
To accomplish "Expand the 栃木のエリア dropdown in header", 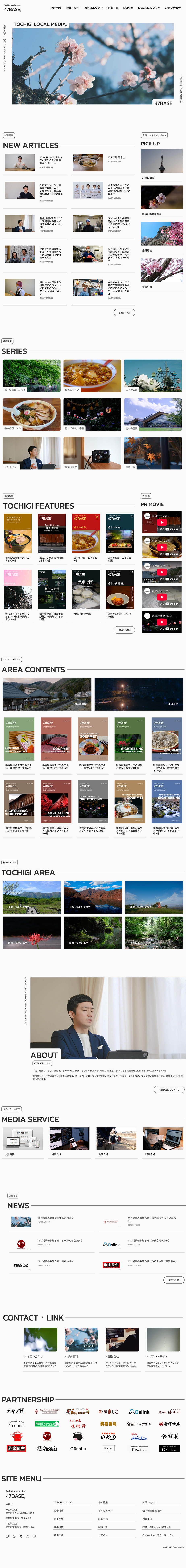I will pyautogui.click(x=93, y=8).
